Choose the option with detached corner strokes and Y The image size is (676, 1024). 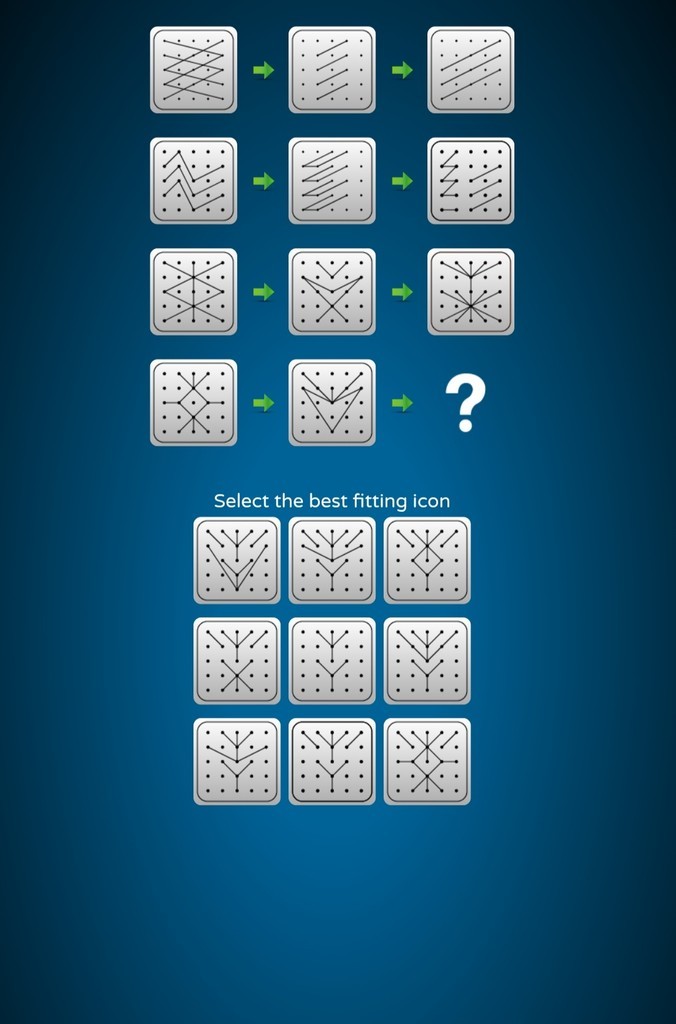[332, 761]
